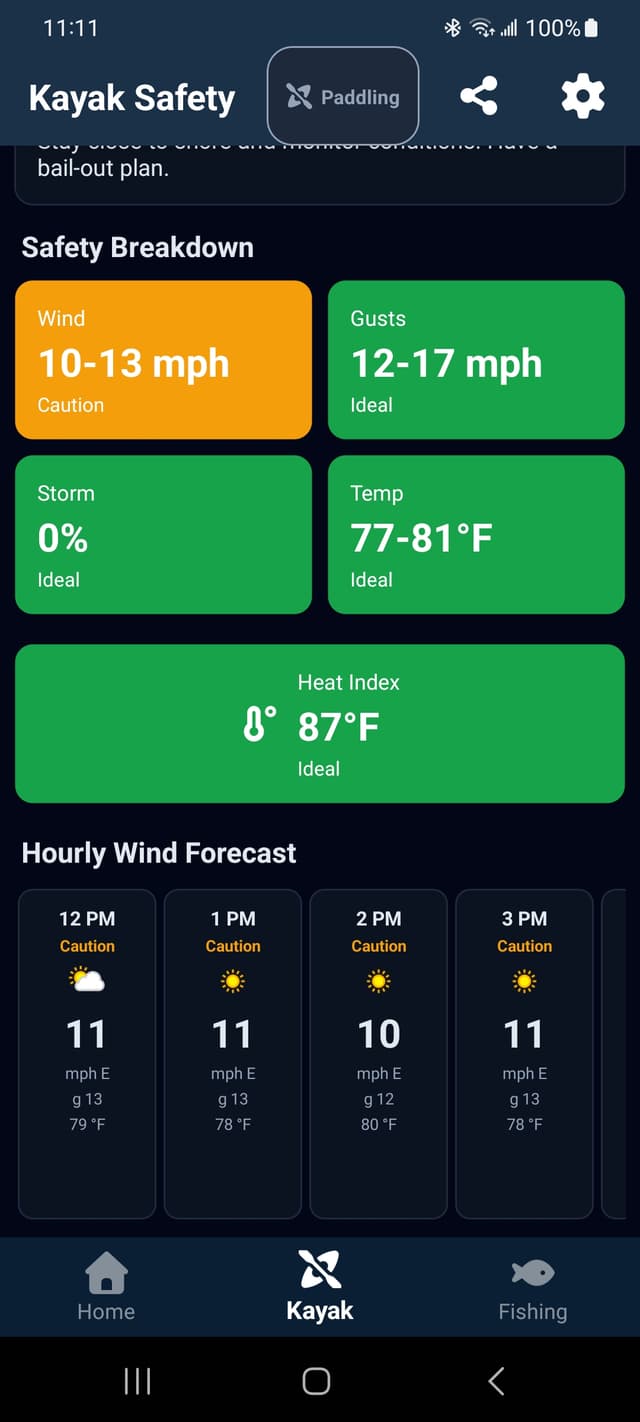This screenshot has height=1422, width=640.
Task: Select the Kayak tab
Action: click(x=320, y=1287)
